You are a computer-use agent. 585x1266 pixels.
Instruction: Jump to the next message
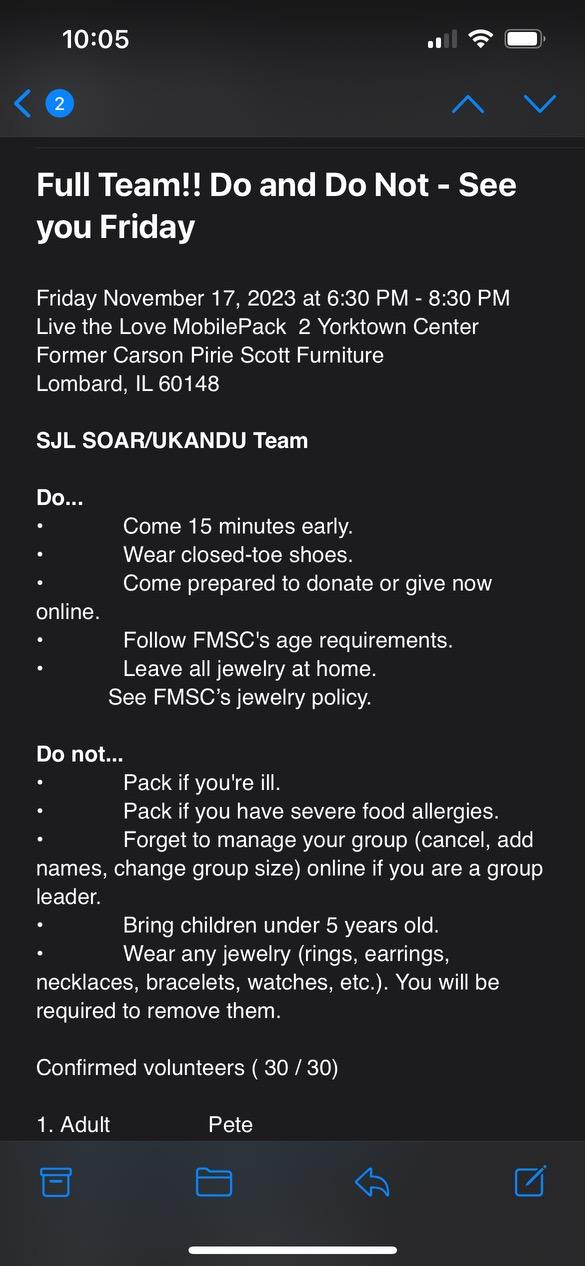click(540, 104)
